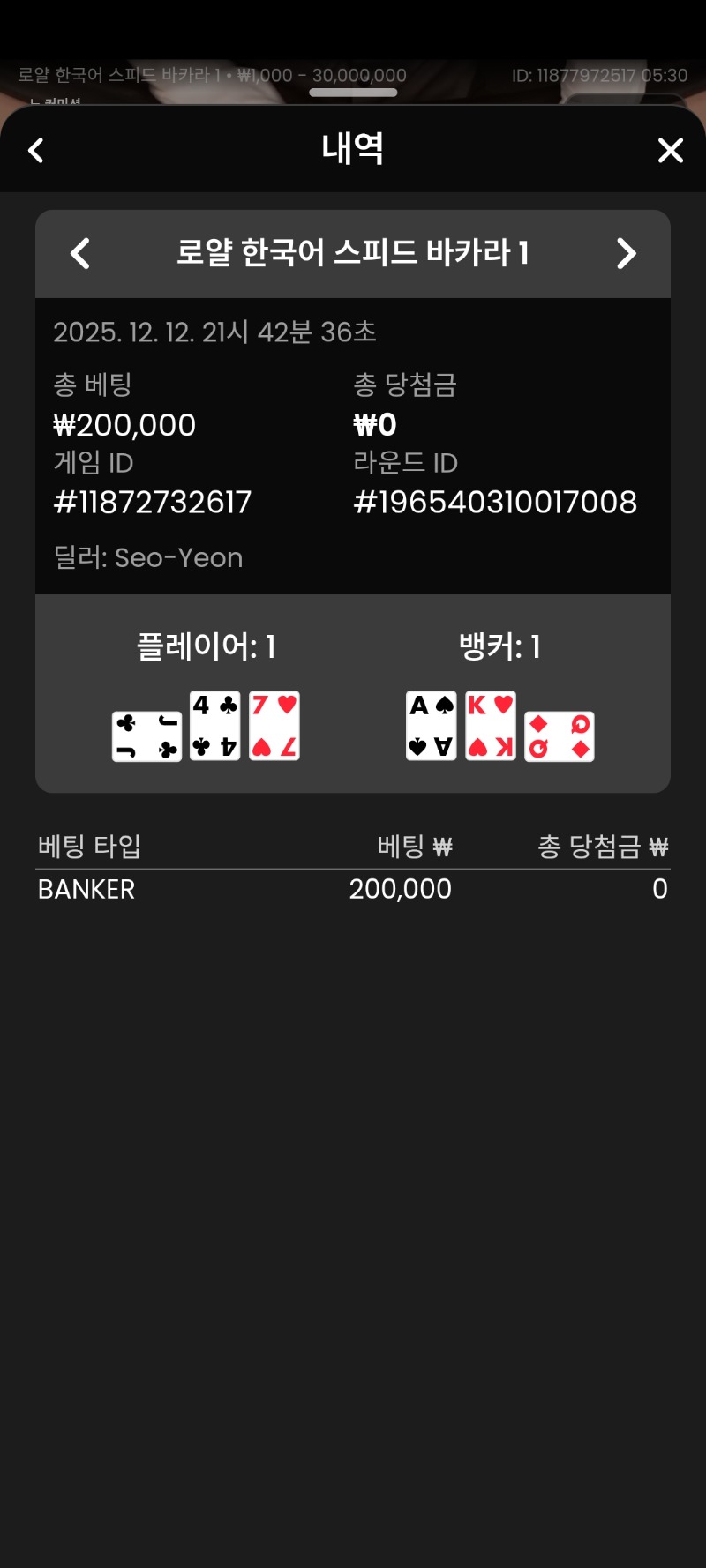This screenshot has width=706, height=1568.
Task: Close the history panel with the X
Action: pos(671,150)
